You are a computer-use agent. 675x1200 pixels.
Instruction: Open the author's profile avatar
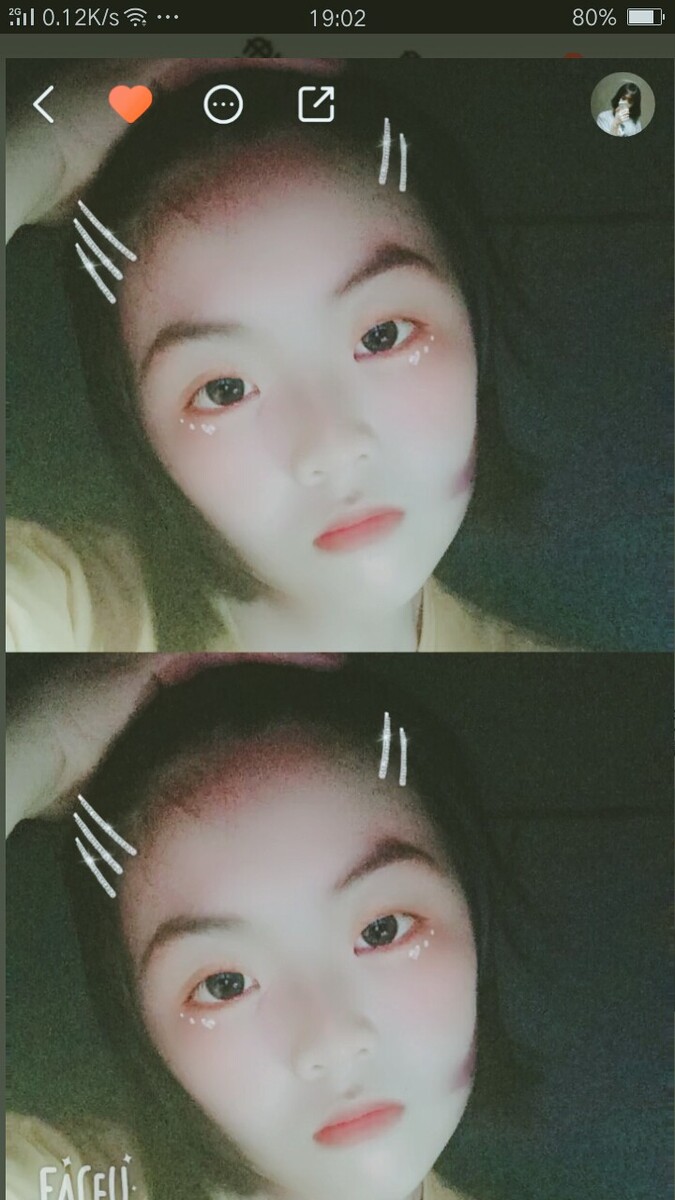622,104
